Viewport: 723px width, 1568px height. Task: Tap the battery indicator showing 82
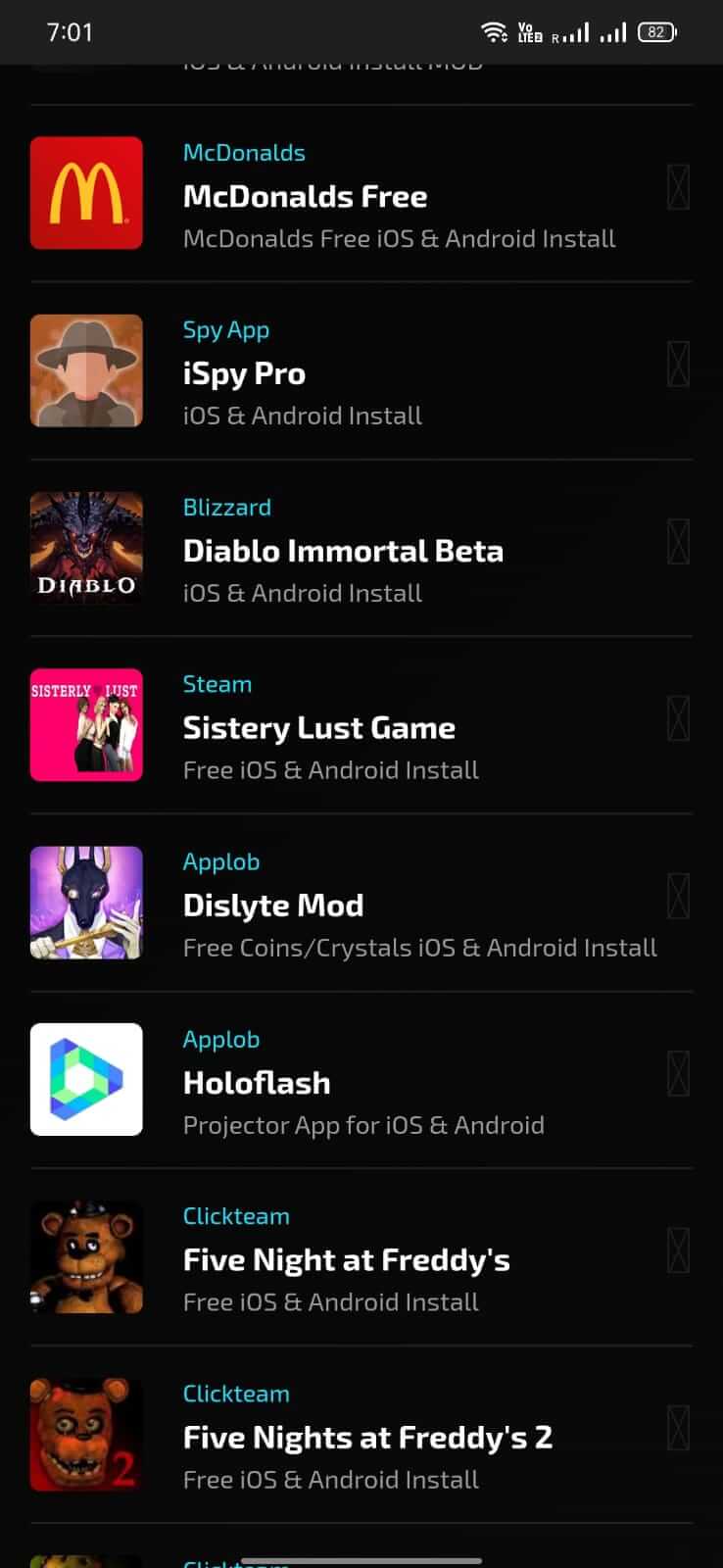click(656, 31)
